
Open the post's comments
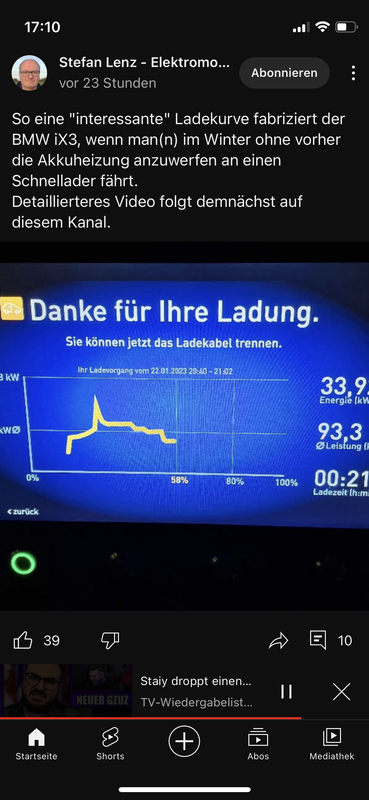click(318, 640)
